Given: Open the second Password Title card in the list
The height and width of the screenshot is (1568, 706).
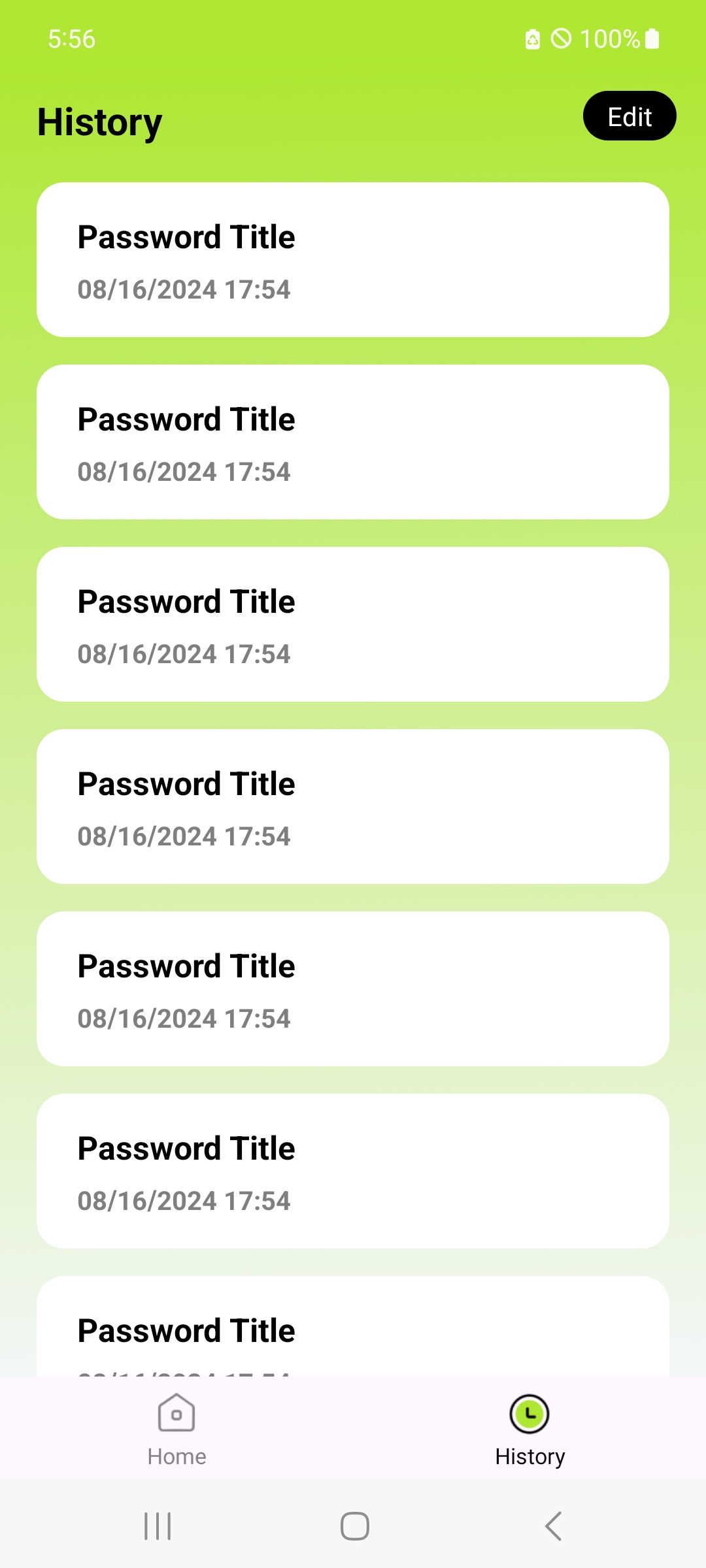Looking at the screenshot, I should (353, 442).
